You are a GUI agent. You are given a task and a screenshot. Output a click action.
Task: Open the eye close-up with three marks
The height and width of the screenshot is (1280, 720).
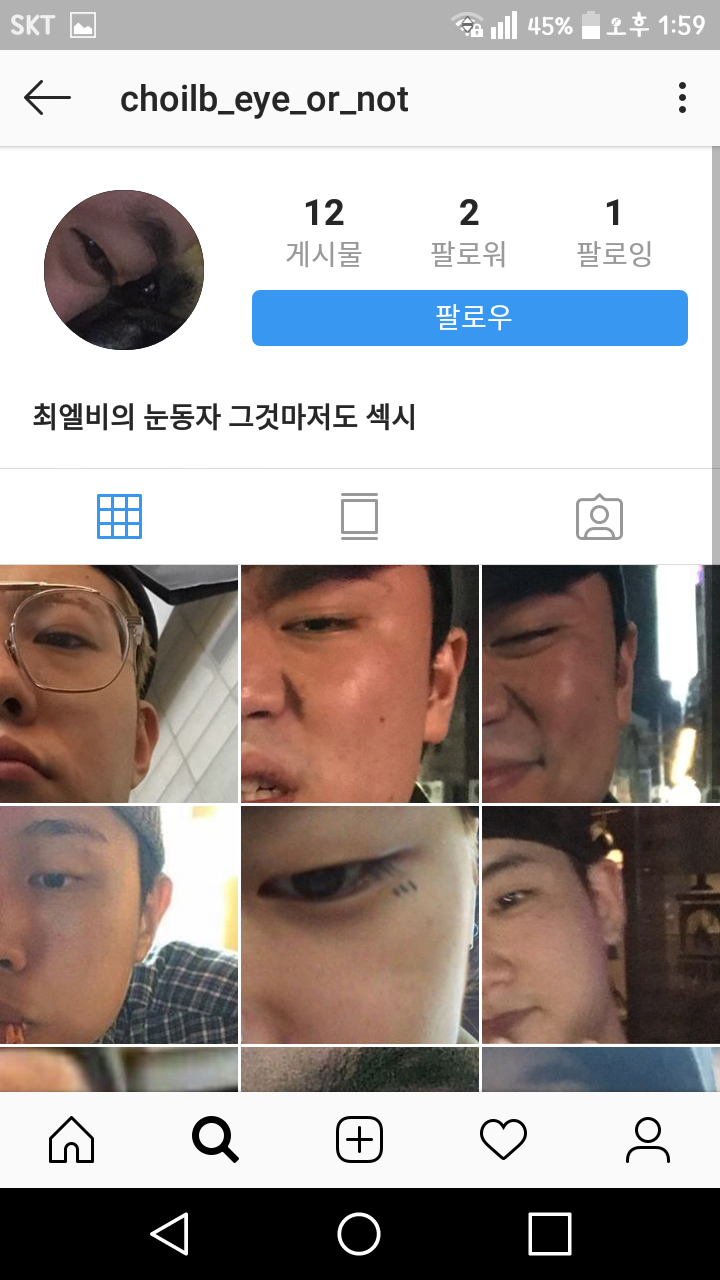tap(360, 925)
